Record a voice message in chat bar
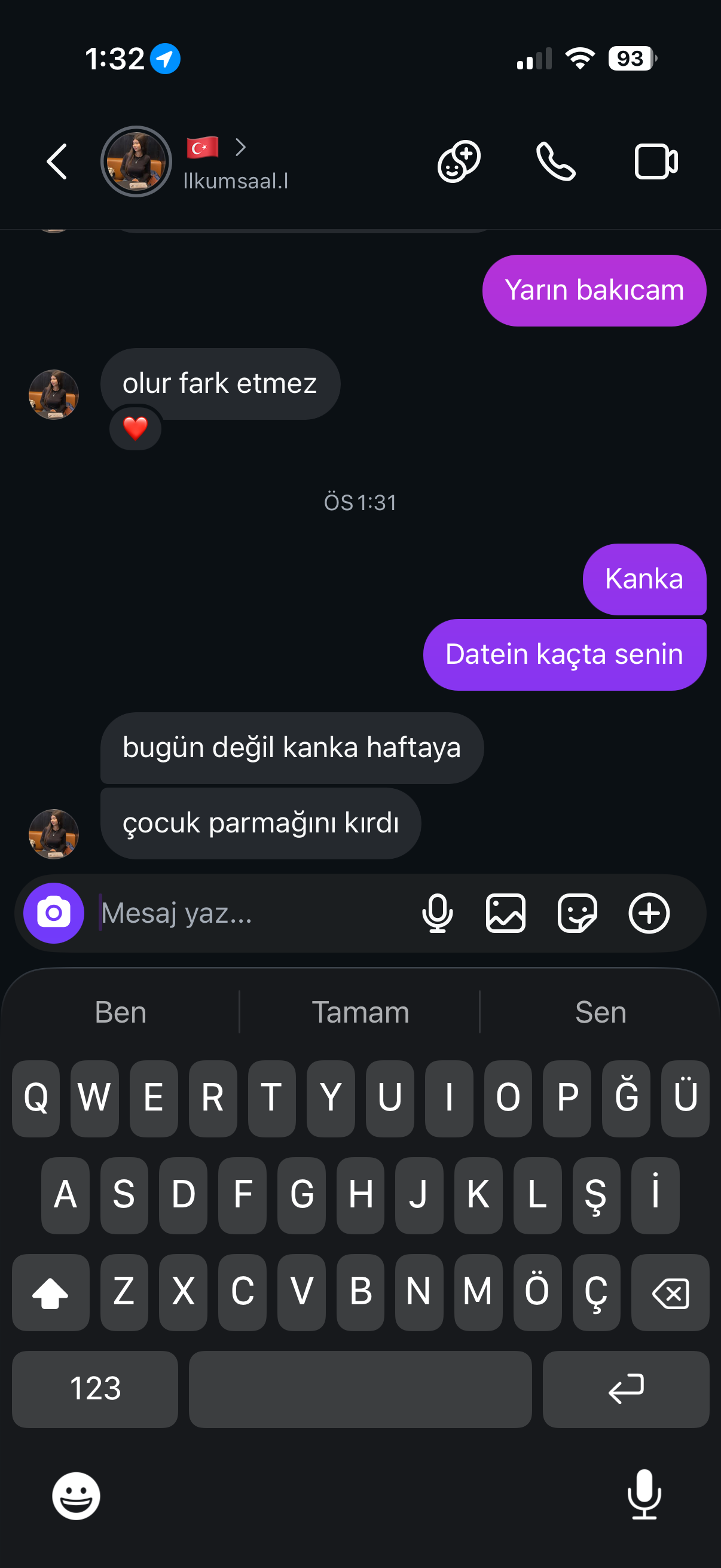Image resolution: width=721 pixels, height=1568 pixels. coord(438,913)
